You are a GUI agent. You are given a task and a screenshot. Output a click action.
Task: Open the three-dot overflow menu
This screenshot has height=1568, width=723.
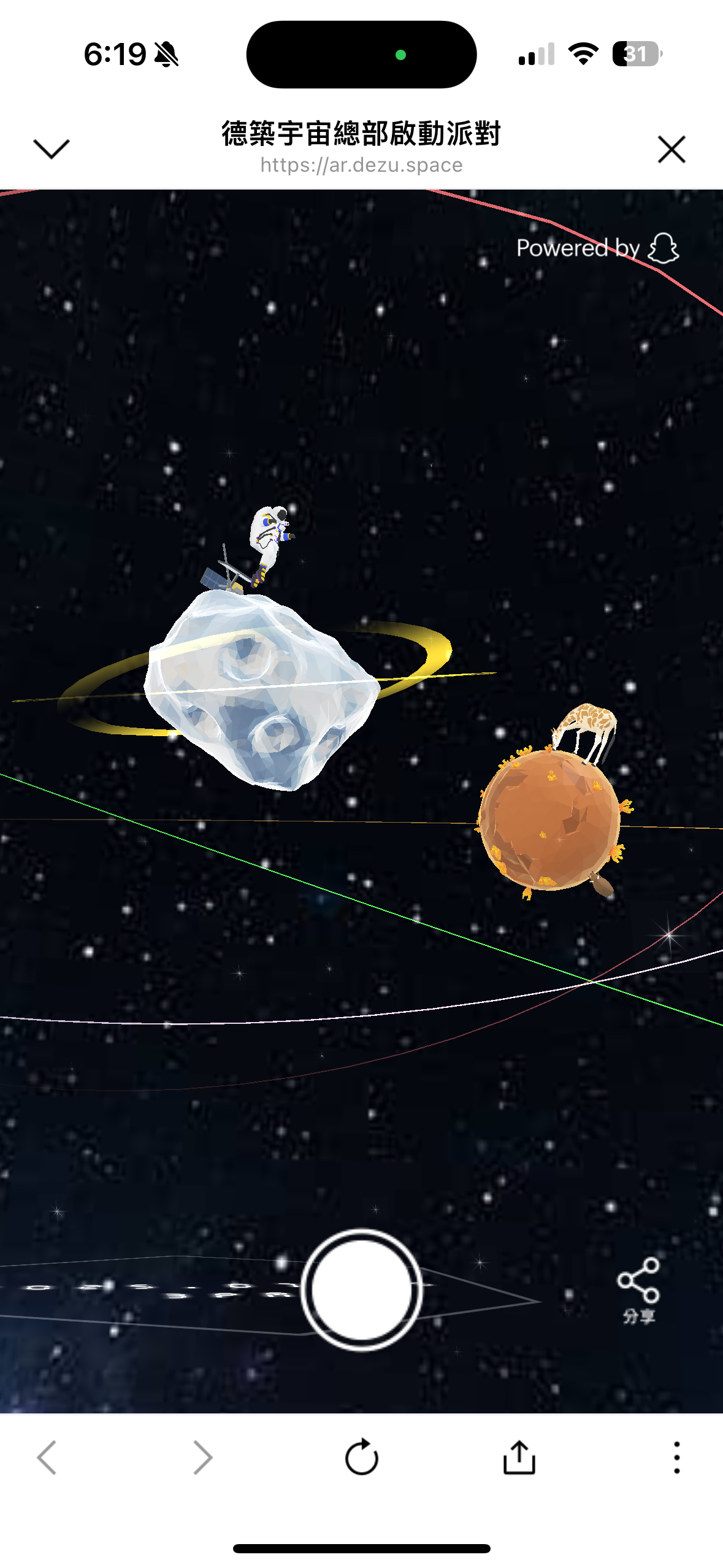(676, 1457)
